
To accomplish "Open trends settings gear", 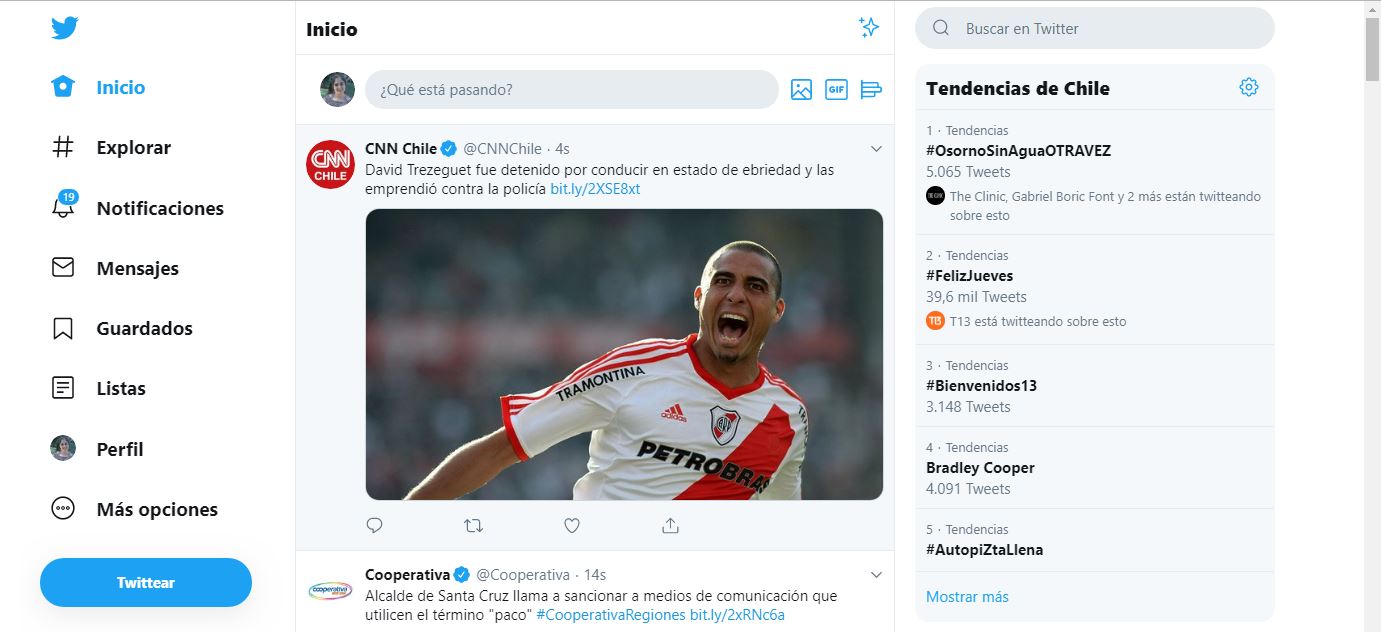I will [x=1248, y=87].
